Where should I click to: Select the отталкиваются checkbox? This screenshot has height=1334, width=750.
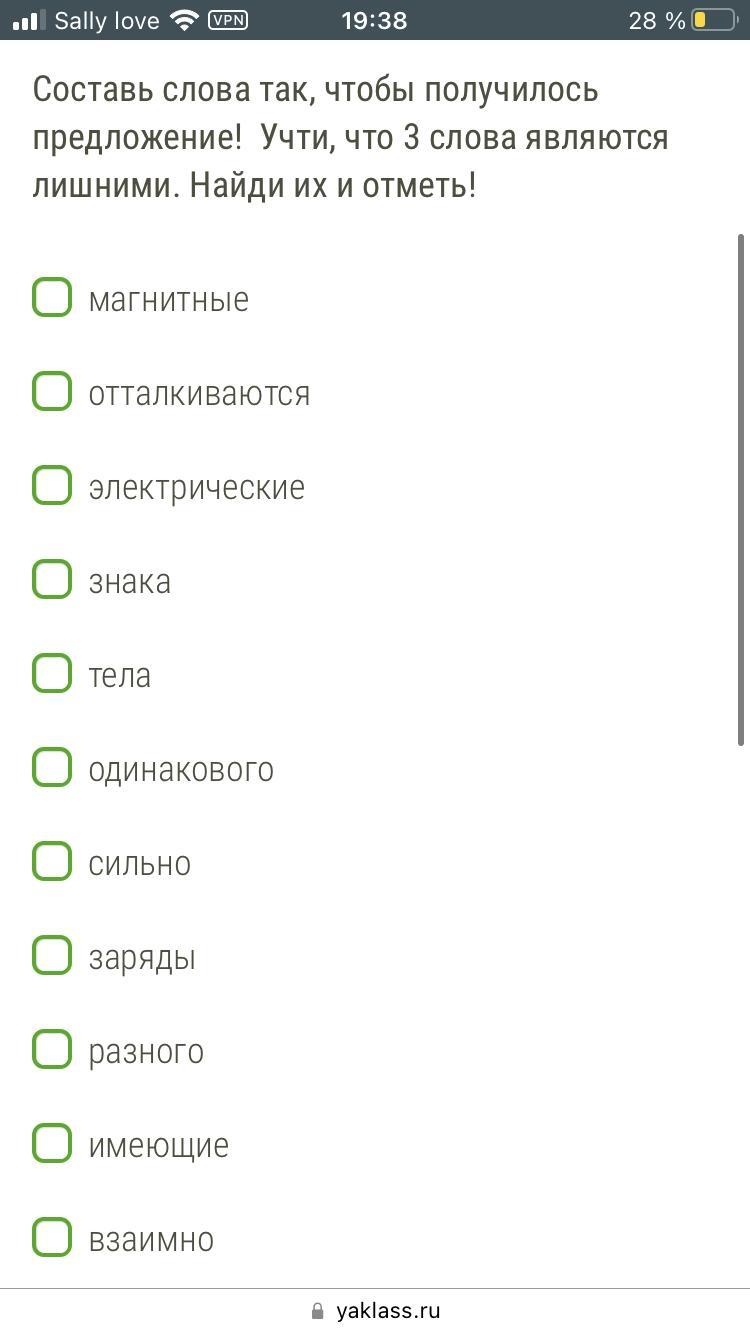pos(52,392)
